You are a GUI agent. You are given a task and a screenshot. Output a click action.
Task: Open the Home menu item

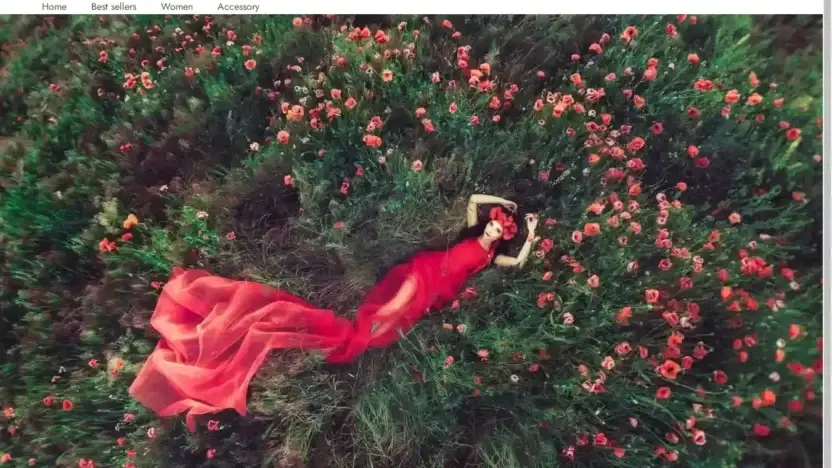[54, 7]
